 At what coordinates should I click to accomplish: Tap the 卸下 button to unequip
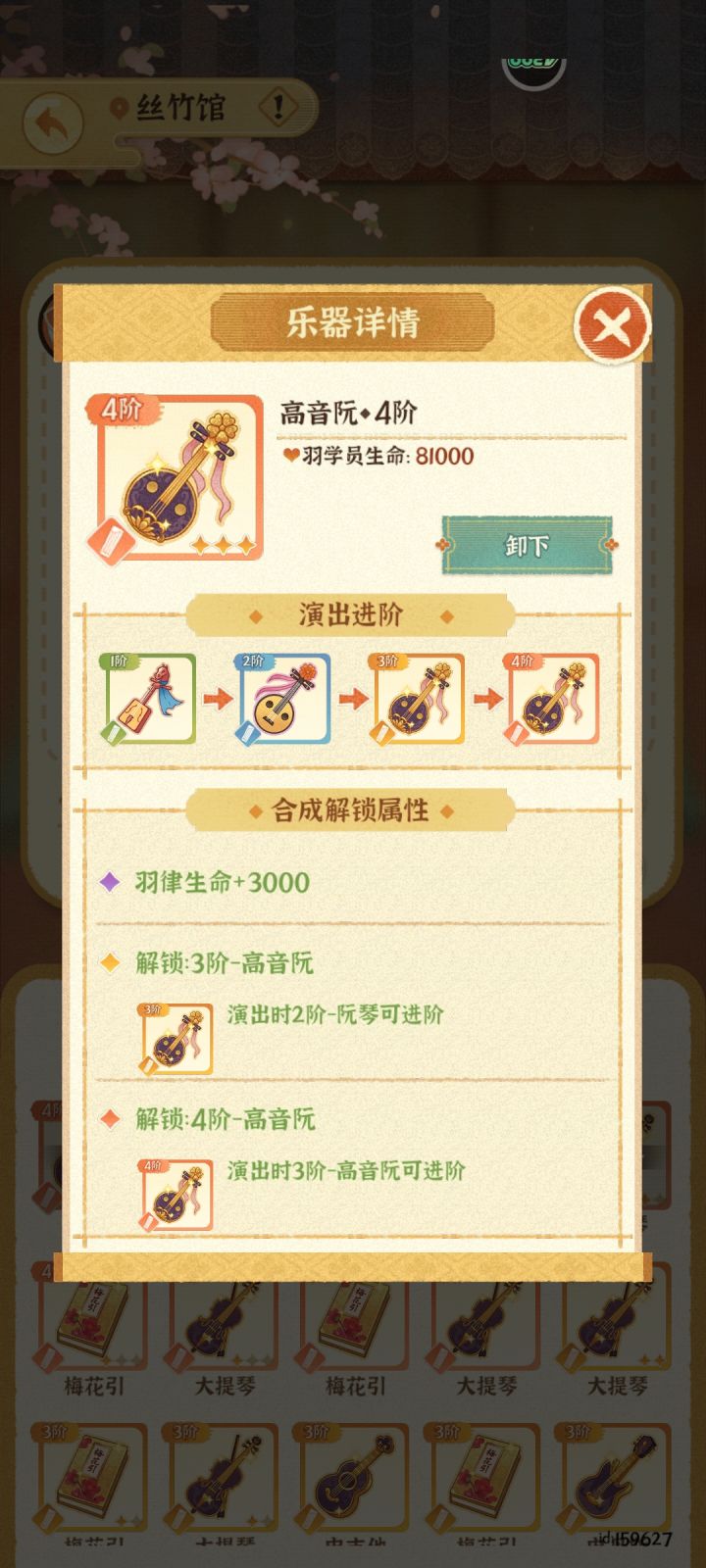[527, 545]
